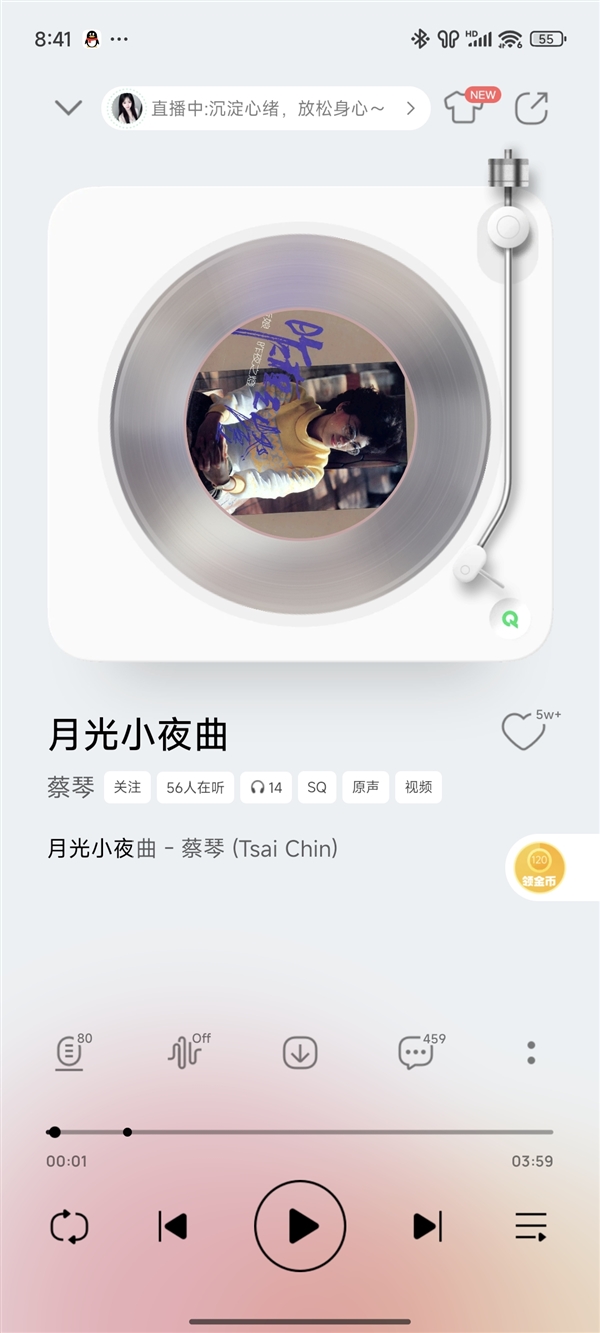Share this song
Screen dimensions: 600x1333
click(531, 108)
